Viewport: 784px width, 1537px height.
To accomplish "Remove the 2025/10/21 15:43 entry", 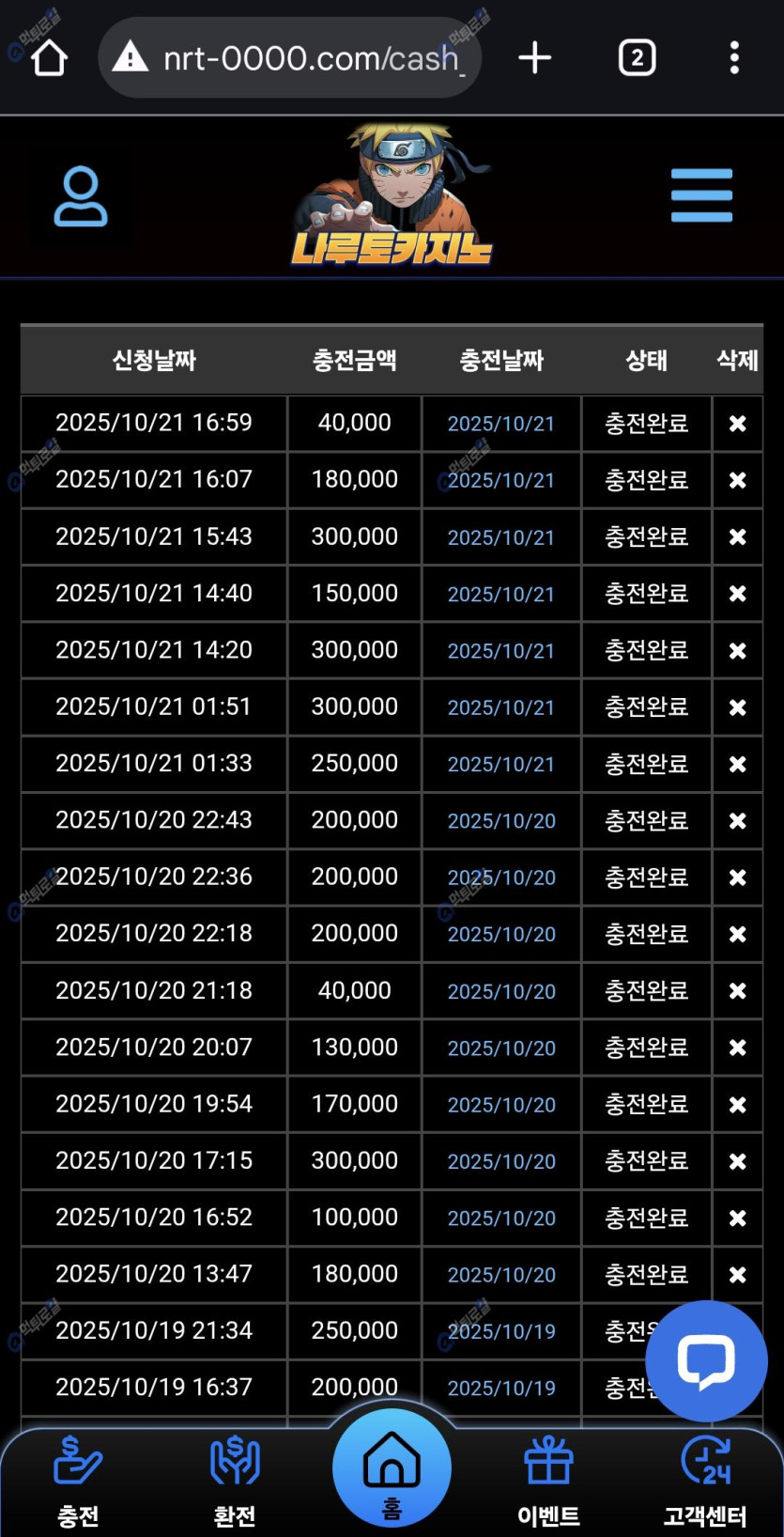I will tap(738, 537).
